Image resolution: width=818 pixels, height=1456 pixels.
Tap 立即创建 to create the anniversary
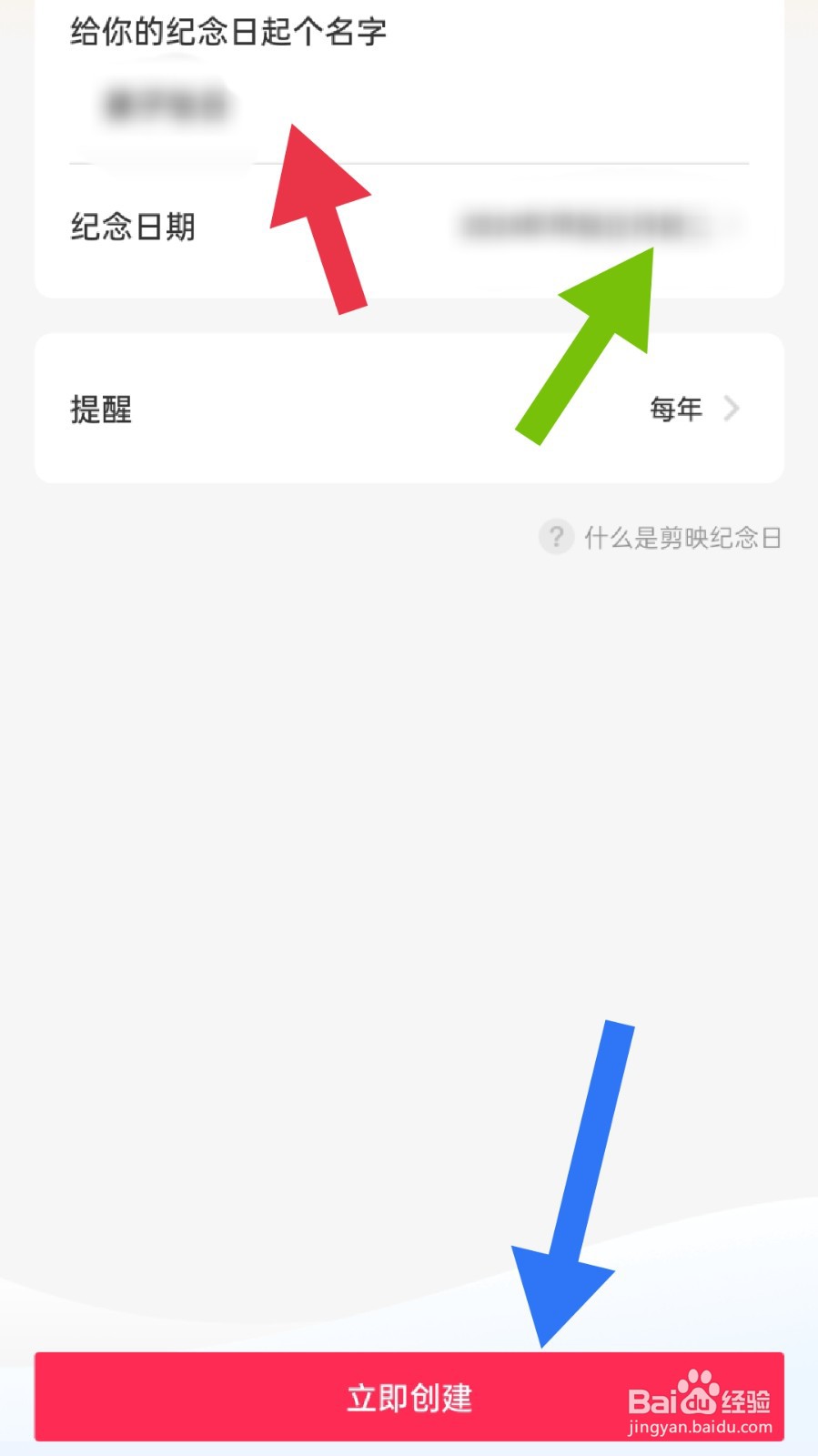point(409,1397)
